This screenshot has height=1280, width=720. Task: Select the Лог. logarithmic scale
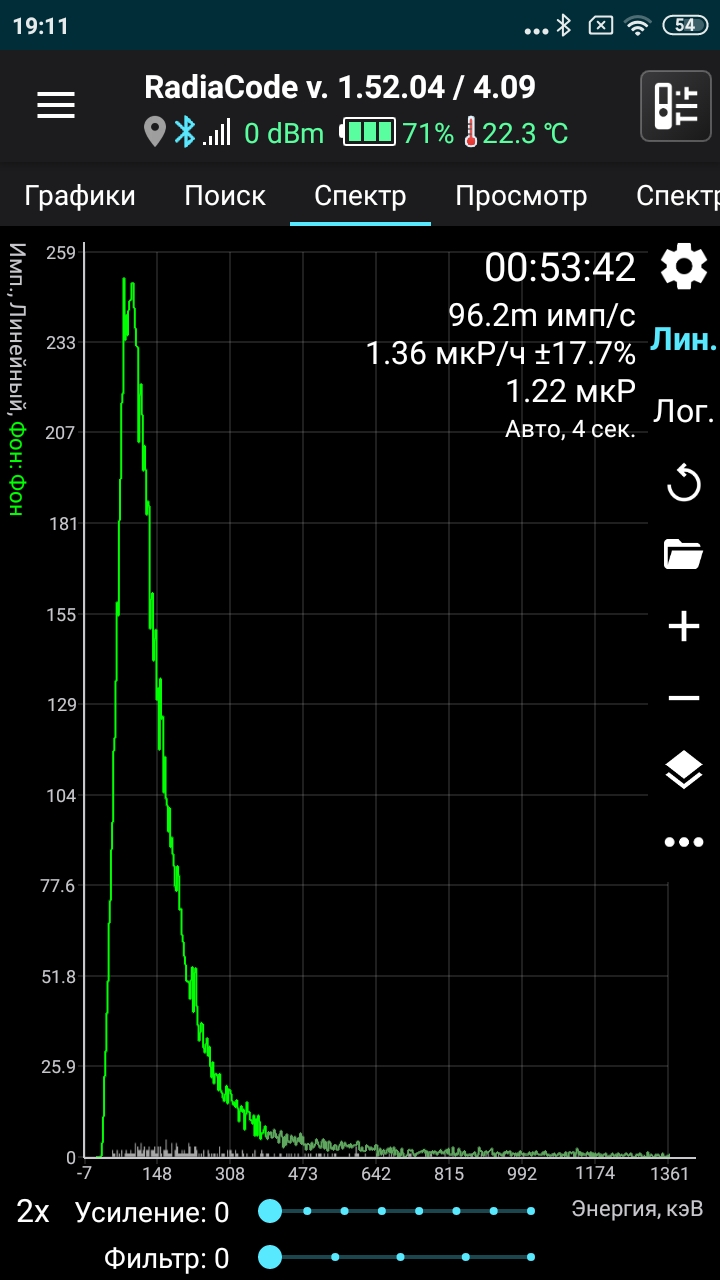(684, 411)
